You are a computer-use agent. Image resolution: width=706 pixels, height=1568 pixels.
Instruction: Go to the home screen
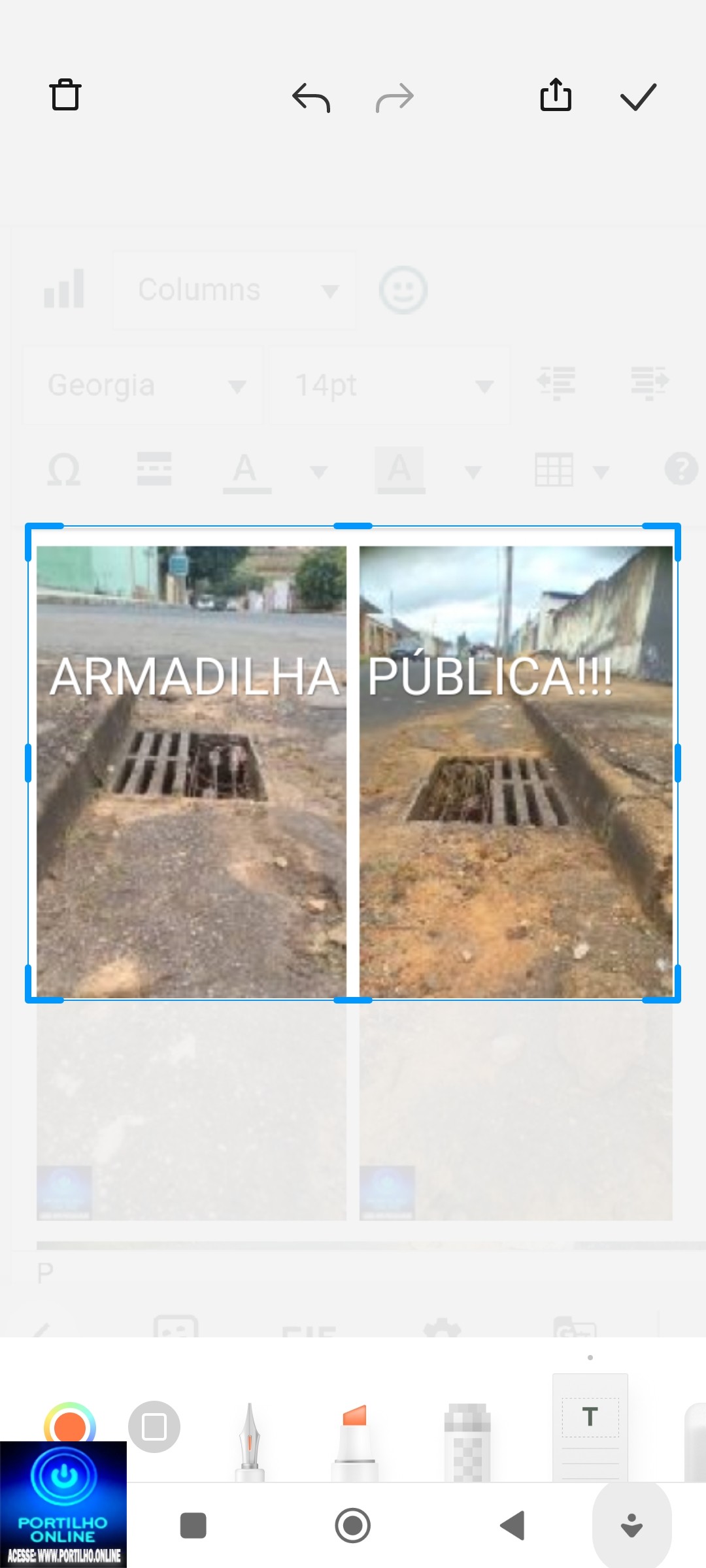[353, 1526]
